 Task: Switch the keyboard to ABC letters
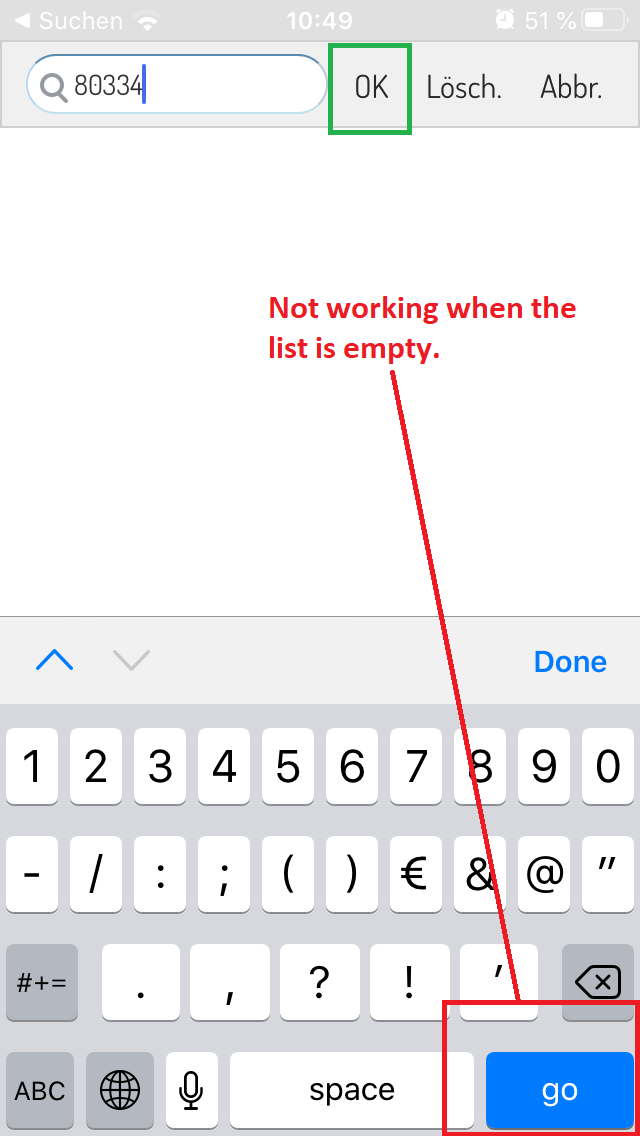coord(41,1090)
